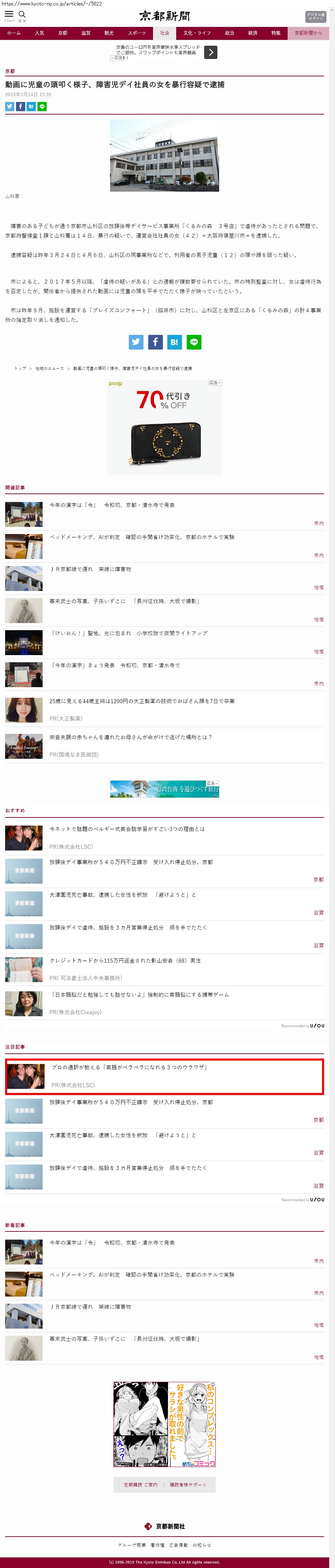Open the プロの通訳が教える英語 PR article
Image resolution: width=335 pixels, height=1568 pixels.
tap(130, 1068)
